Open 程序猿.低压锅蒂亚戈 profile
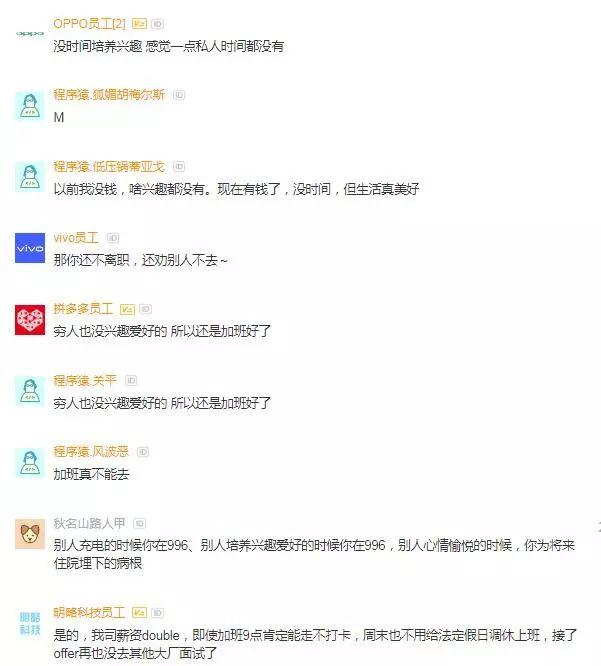The image size is (601, 666). click(x=109, y=166)
